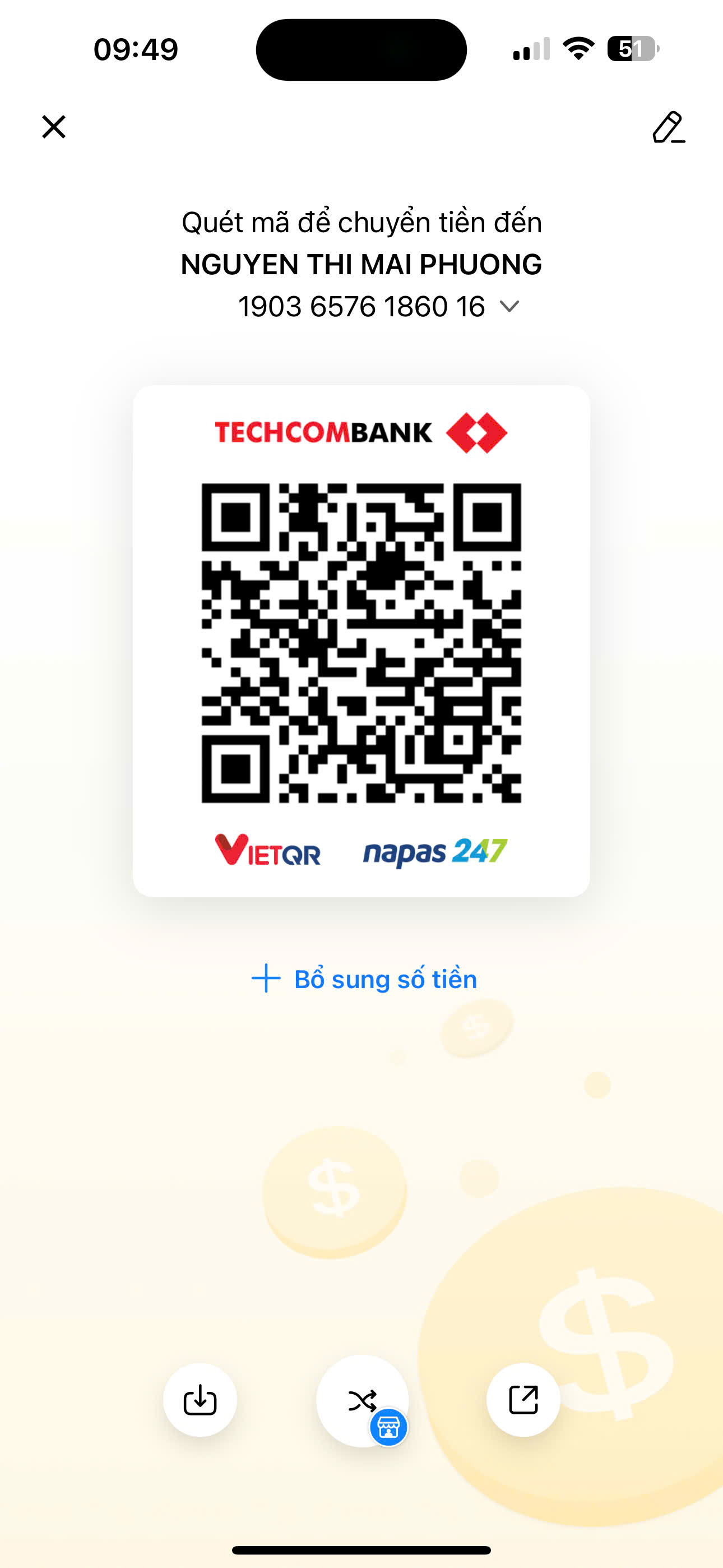
Task: Download the QR code image
Action: click(200, 1400)
